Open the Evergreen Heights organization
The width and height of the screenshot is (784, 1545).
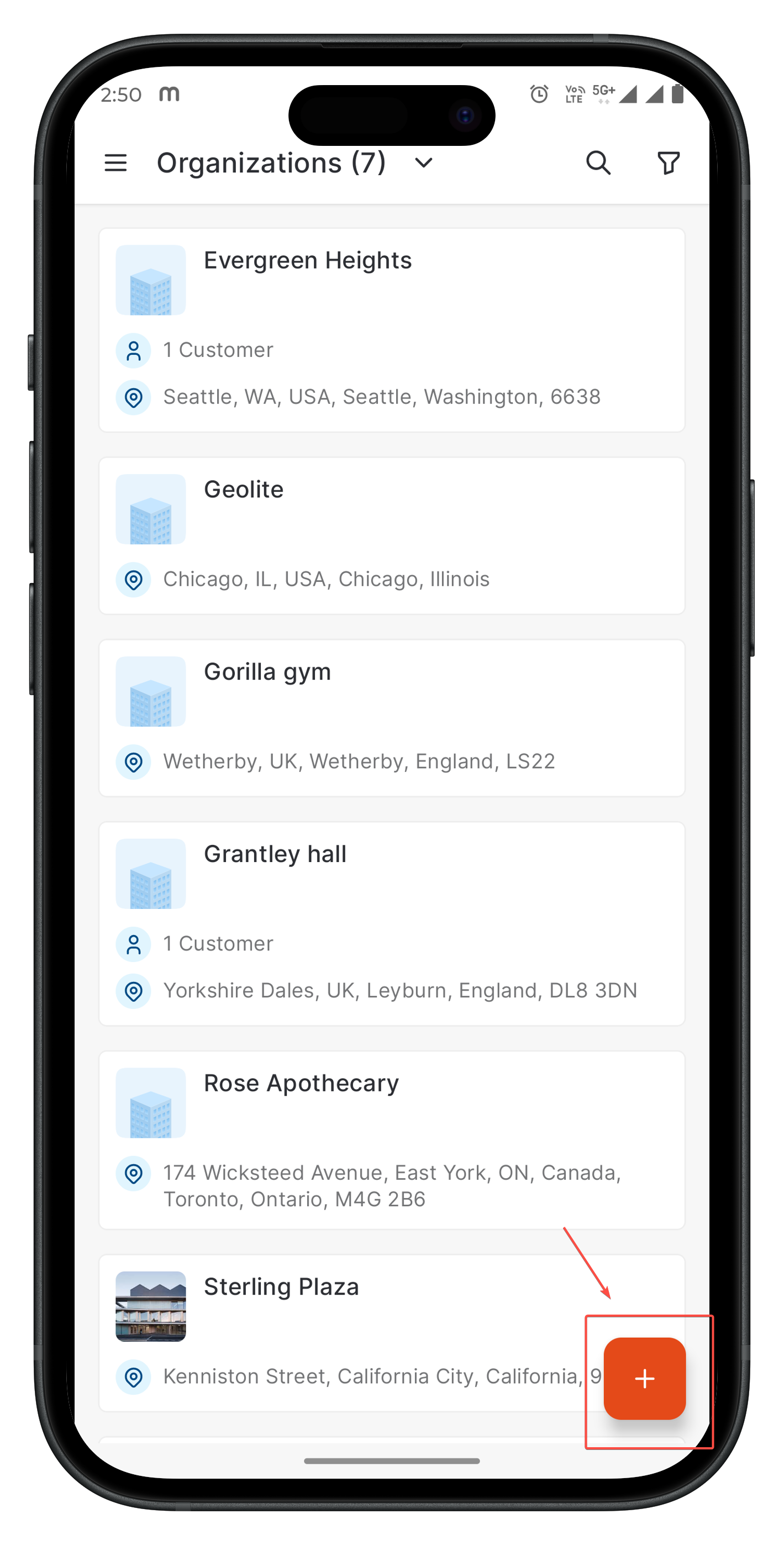click(391, 329)
